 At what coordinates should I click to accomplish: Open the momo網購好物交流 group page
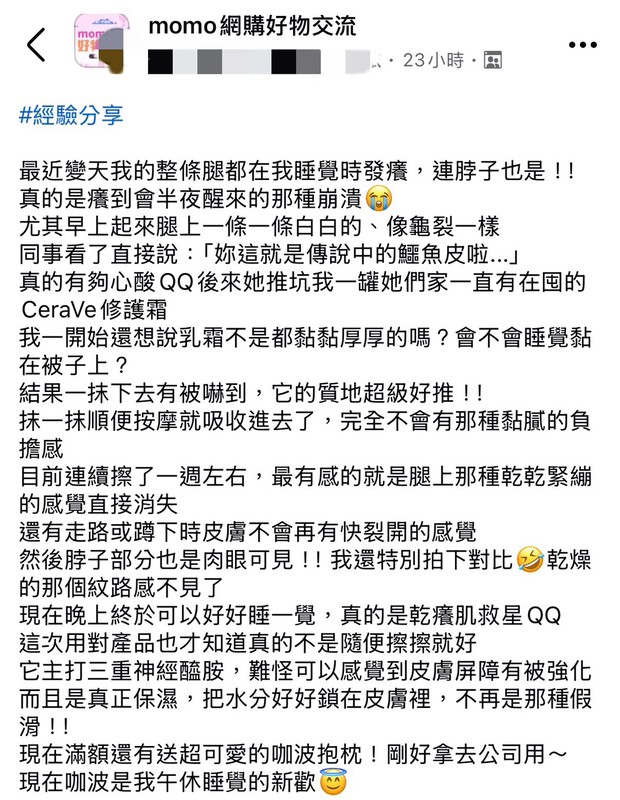click(x=252, y=28)
